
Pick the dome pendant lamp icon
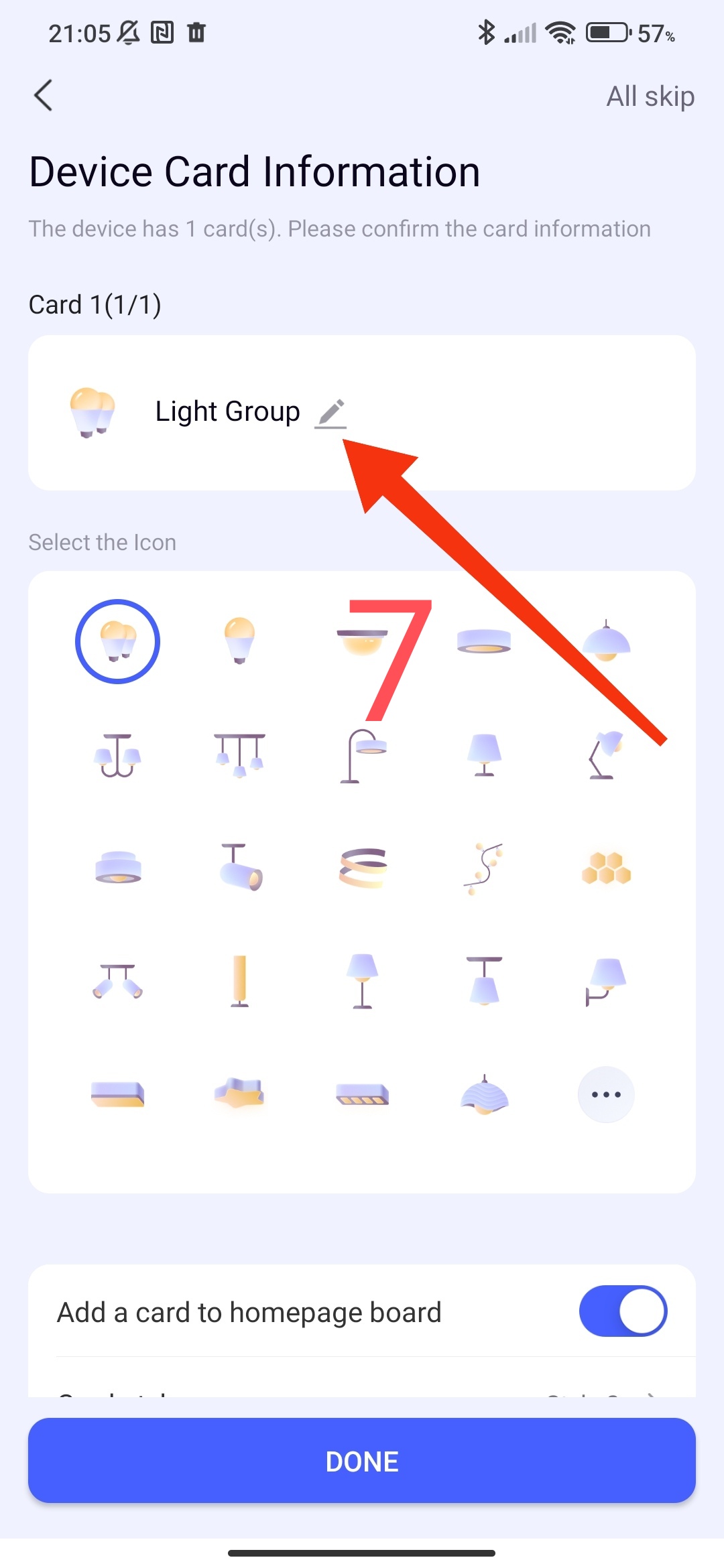coord(606,641)
